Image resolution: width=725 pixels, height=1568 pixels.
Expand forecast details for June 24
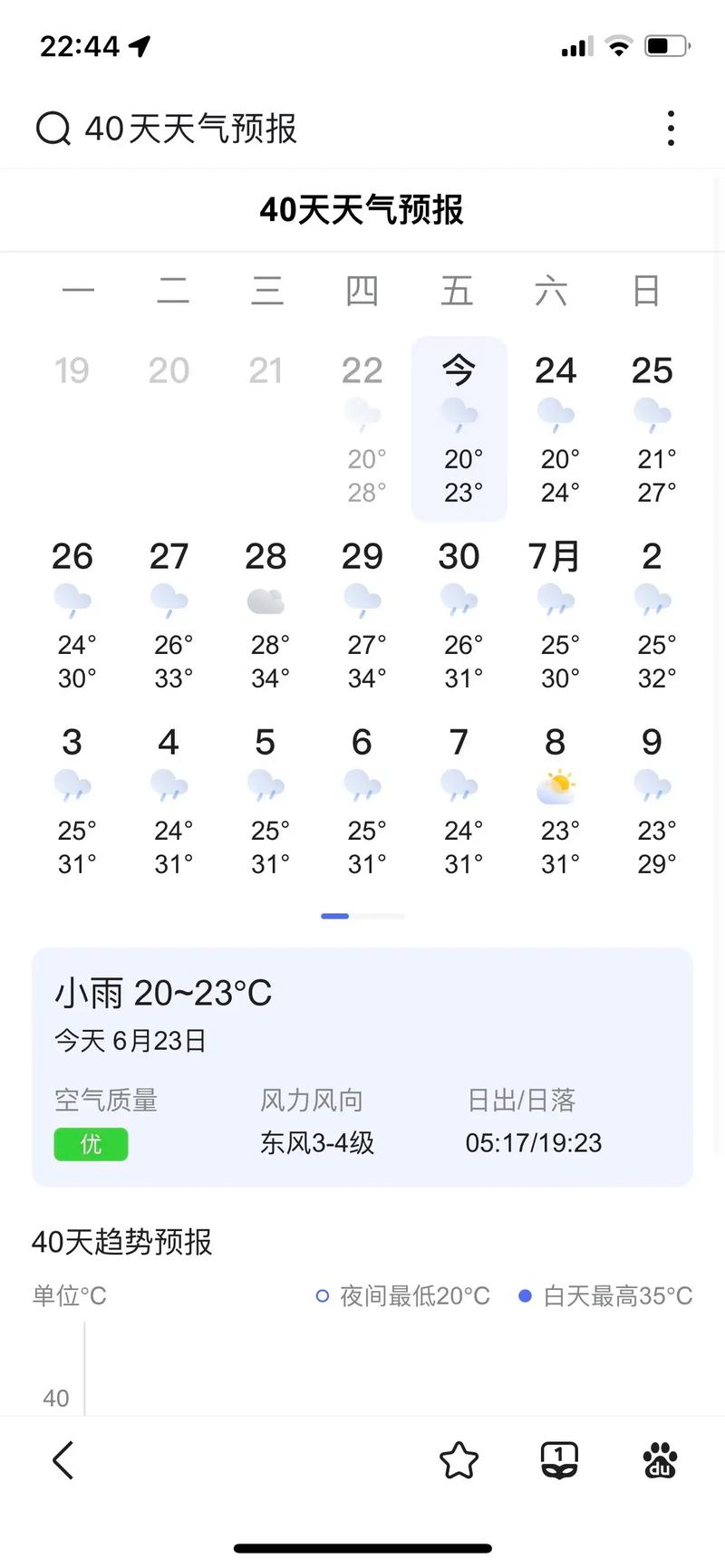coord(556,426)
